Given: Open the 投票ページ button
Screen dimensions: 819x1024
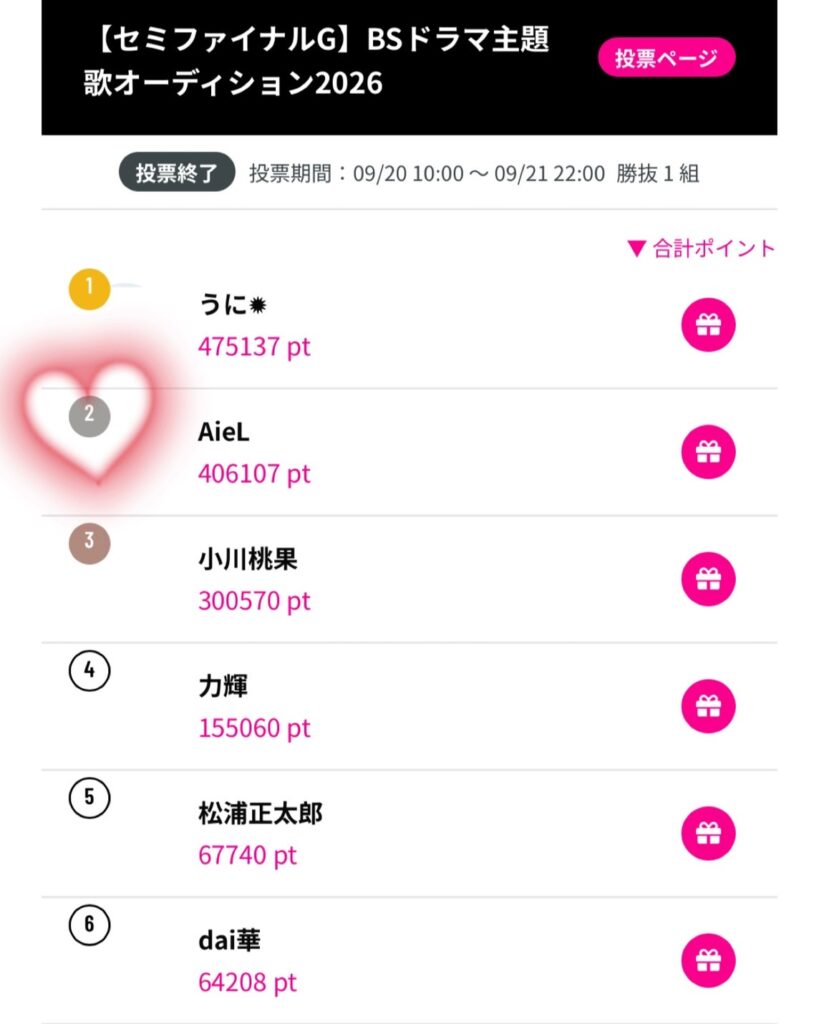Looking at the screenshot, I should 666,58.
